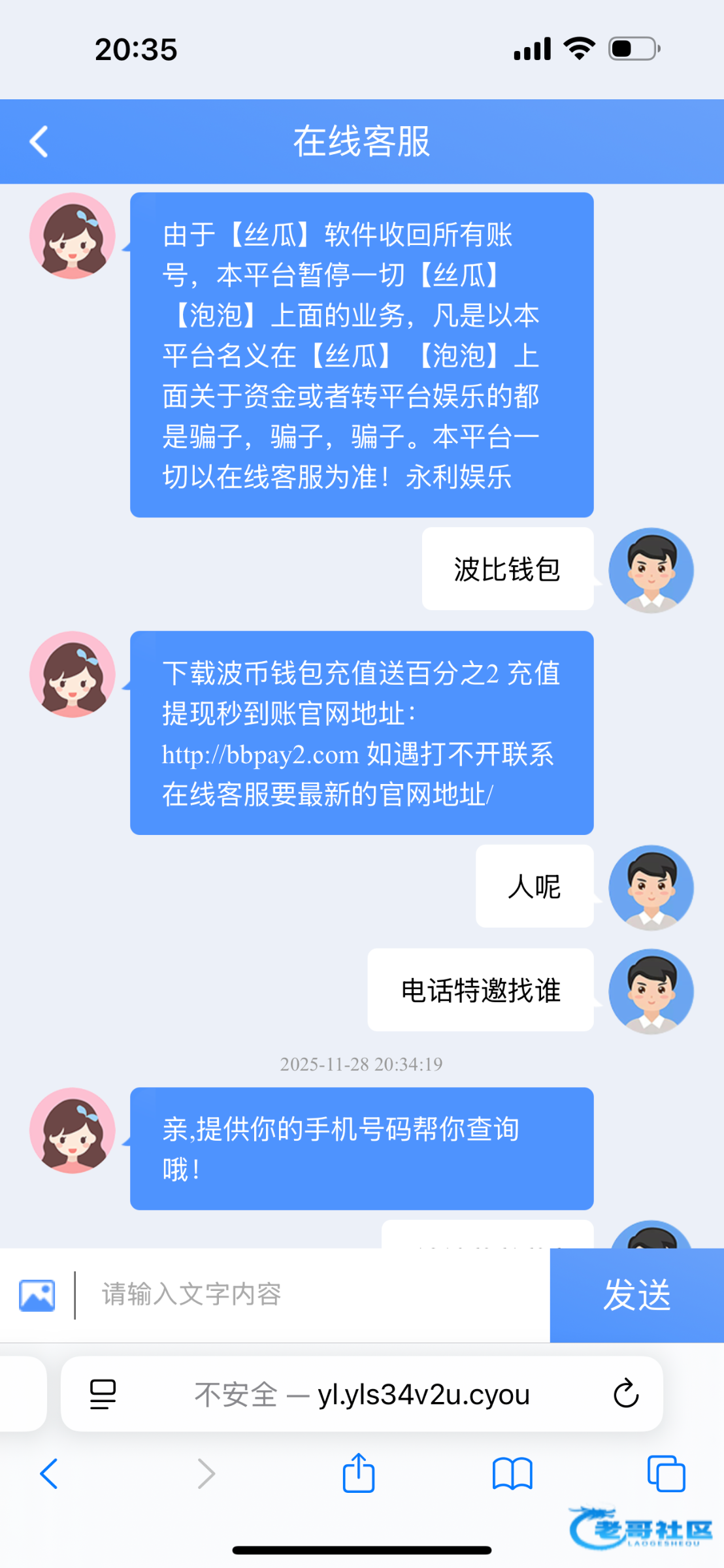Screen dimensions: 724x1568
Task: Open Safari page settings menu
Action: pos(103,1394)
